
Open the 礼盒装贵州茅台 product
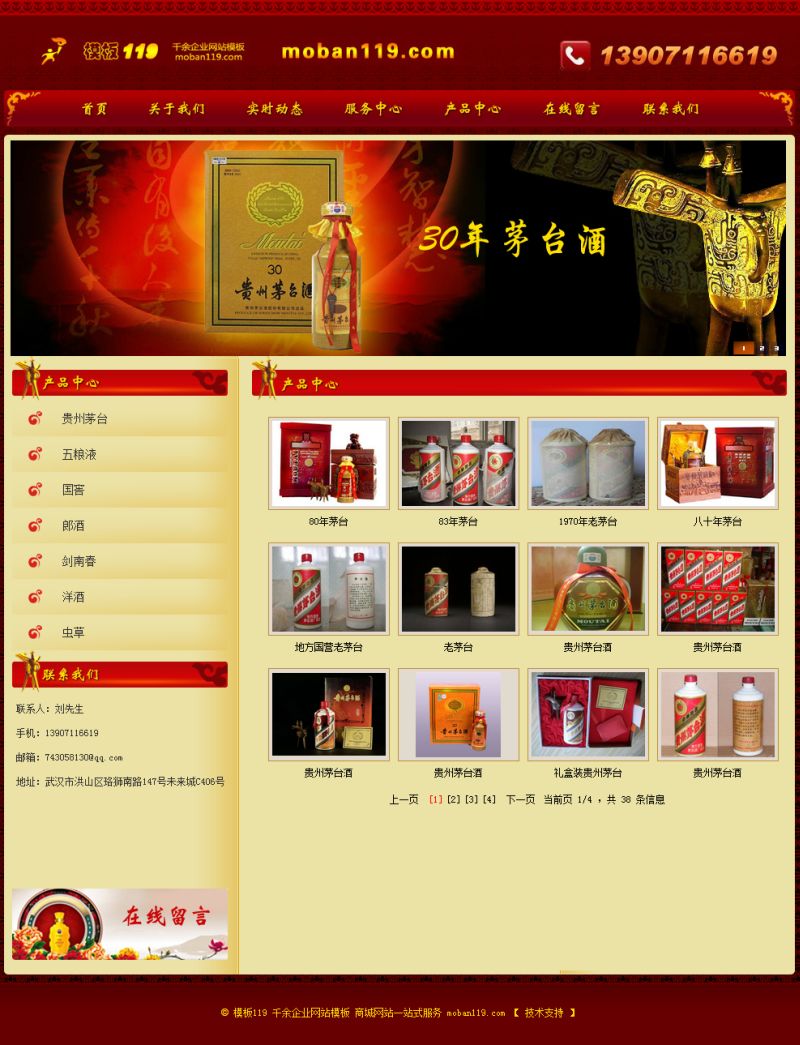click(588, 714)
